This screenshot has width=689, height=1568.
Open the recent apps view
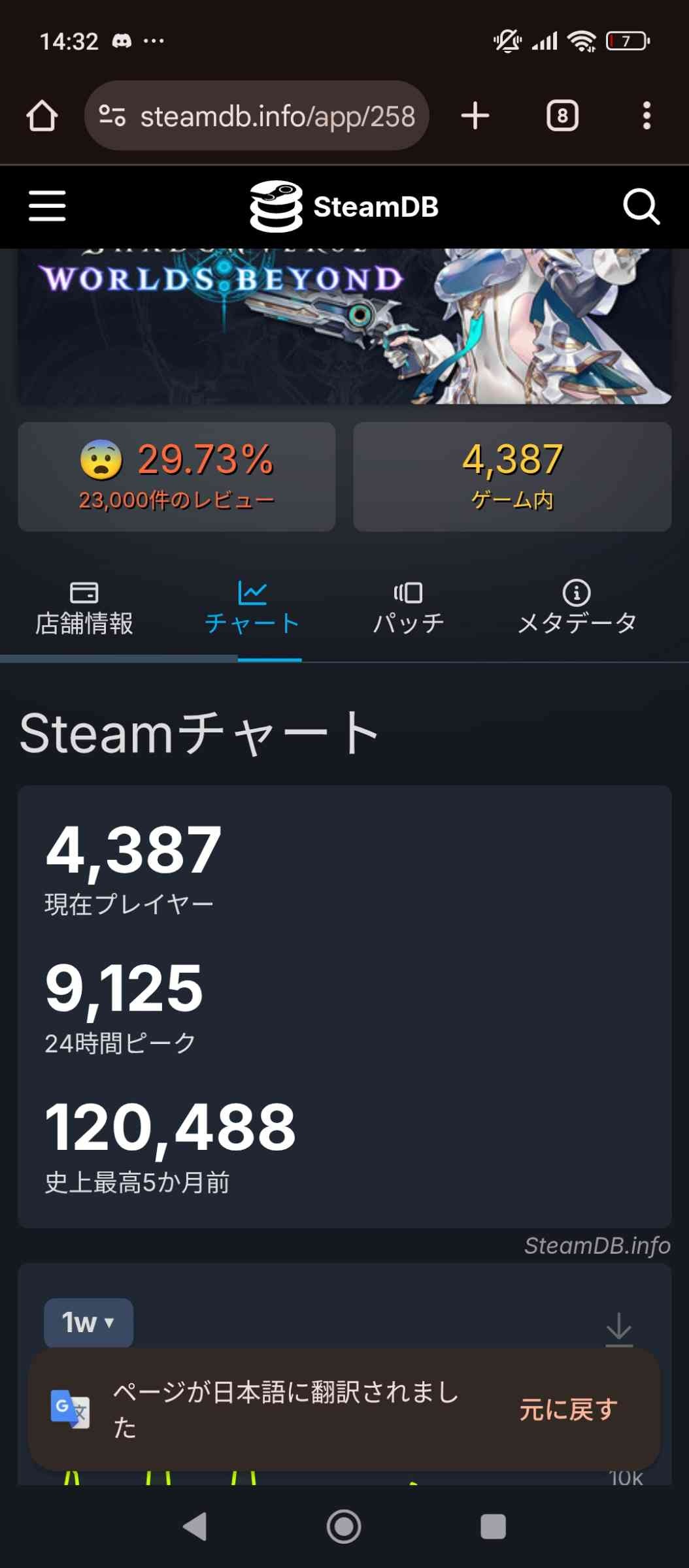tap(493, 1527)
